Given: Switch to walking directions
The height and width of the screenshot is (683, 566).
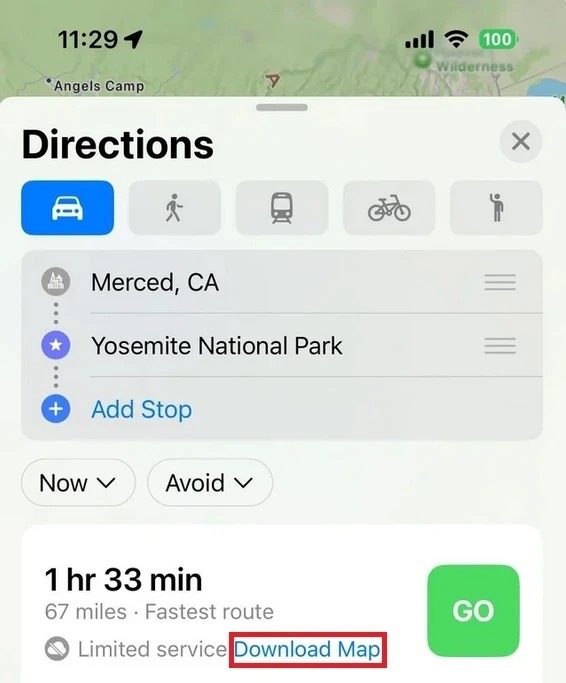Looking at the screenshot, I should click(175, 208).
